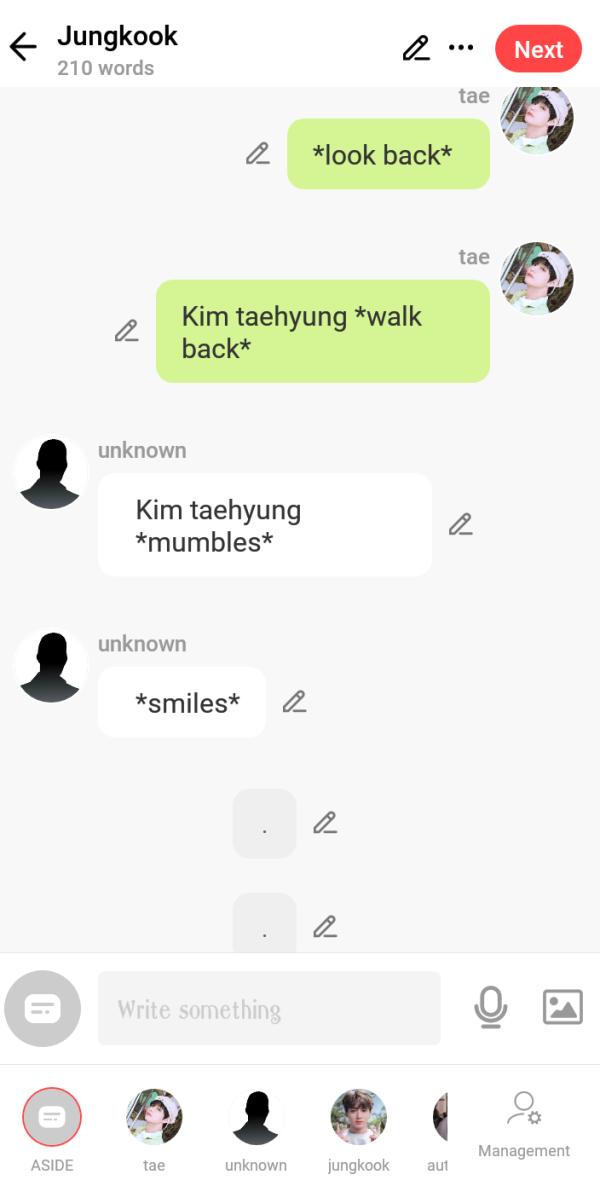This screenshot has width=600, height=1186.
Task: Go back using the top arrow
Action: point(23,47)
